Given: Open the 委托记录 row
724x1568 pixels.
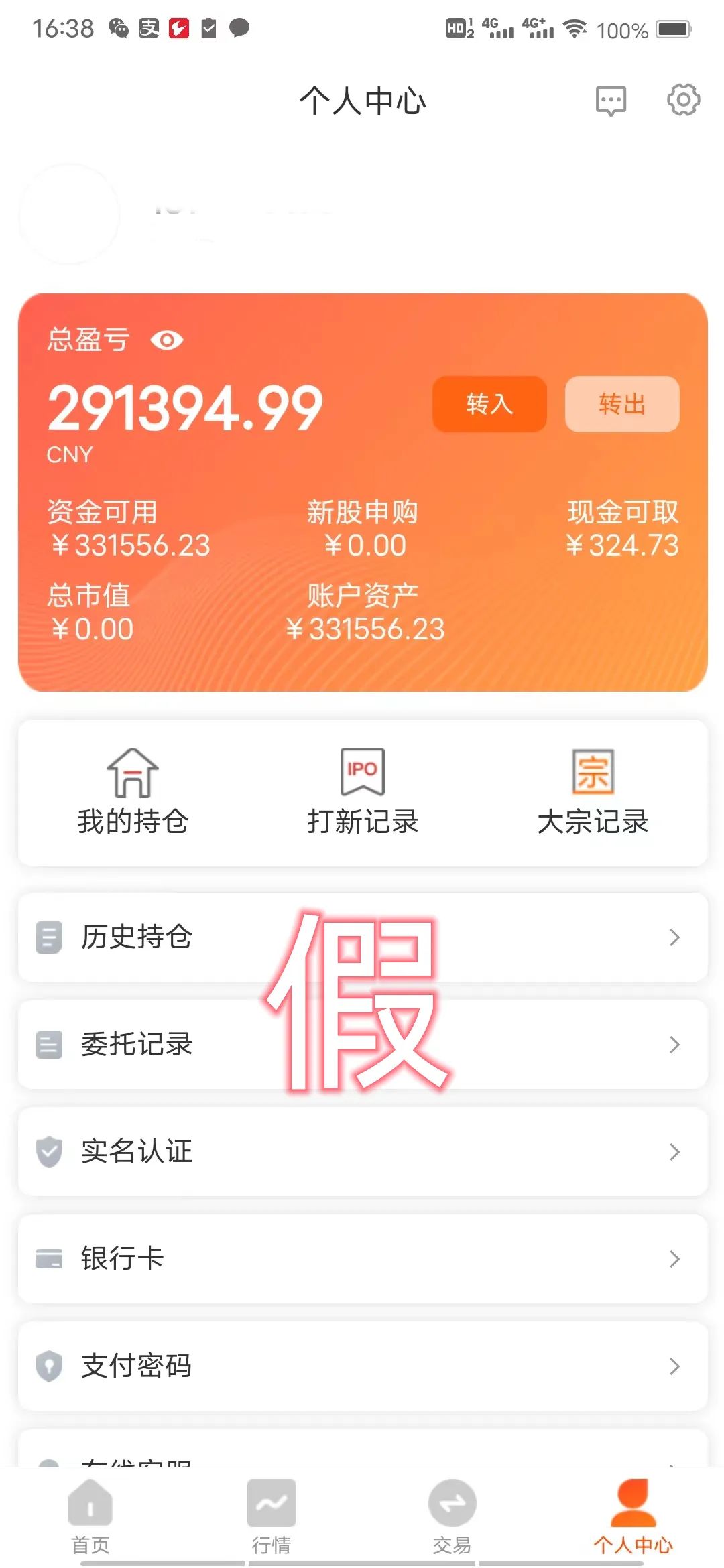Looking at the screenshot, I should coord(363,1044).
